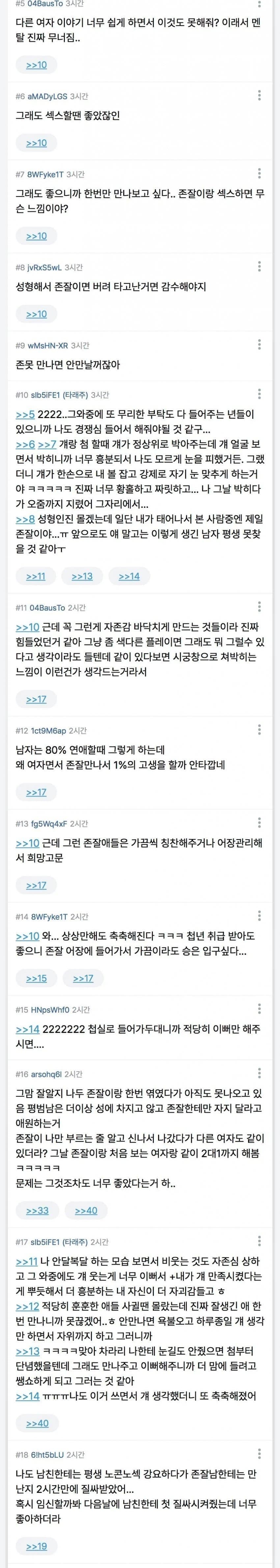Tap the >>17 chip under comment #11
The height and width of the screenshot is (1568, 280).
click(37, 699)
